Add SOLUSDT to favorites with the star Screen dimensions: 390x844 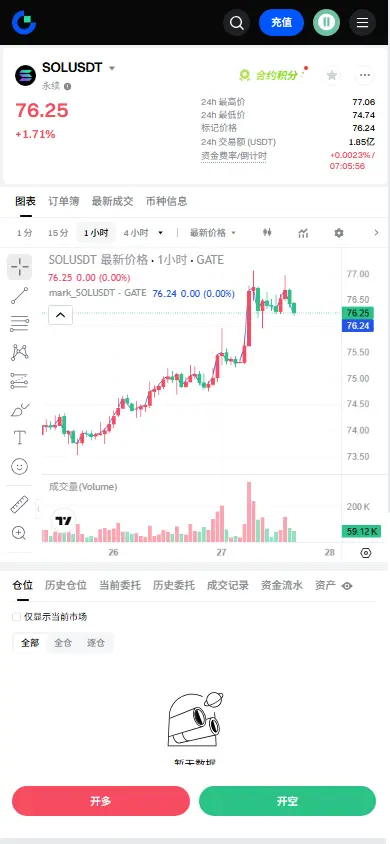click(332, 75)
